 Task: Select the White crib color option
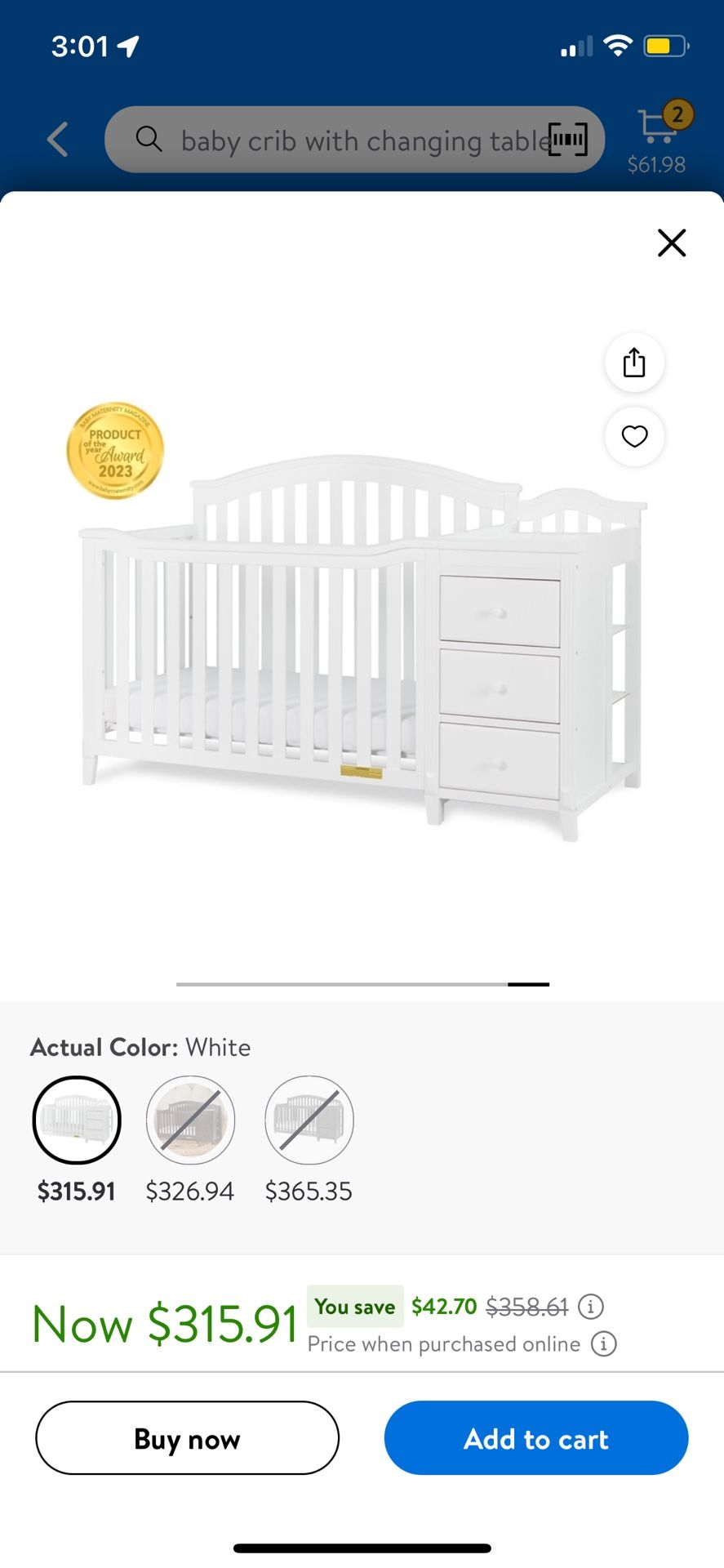point(77,1120)
